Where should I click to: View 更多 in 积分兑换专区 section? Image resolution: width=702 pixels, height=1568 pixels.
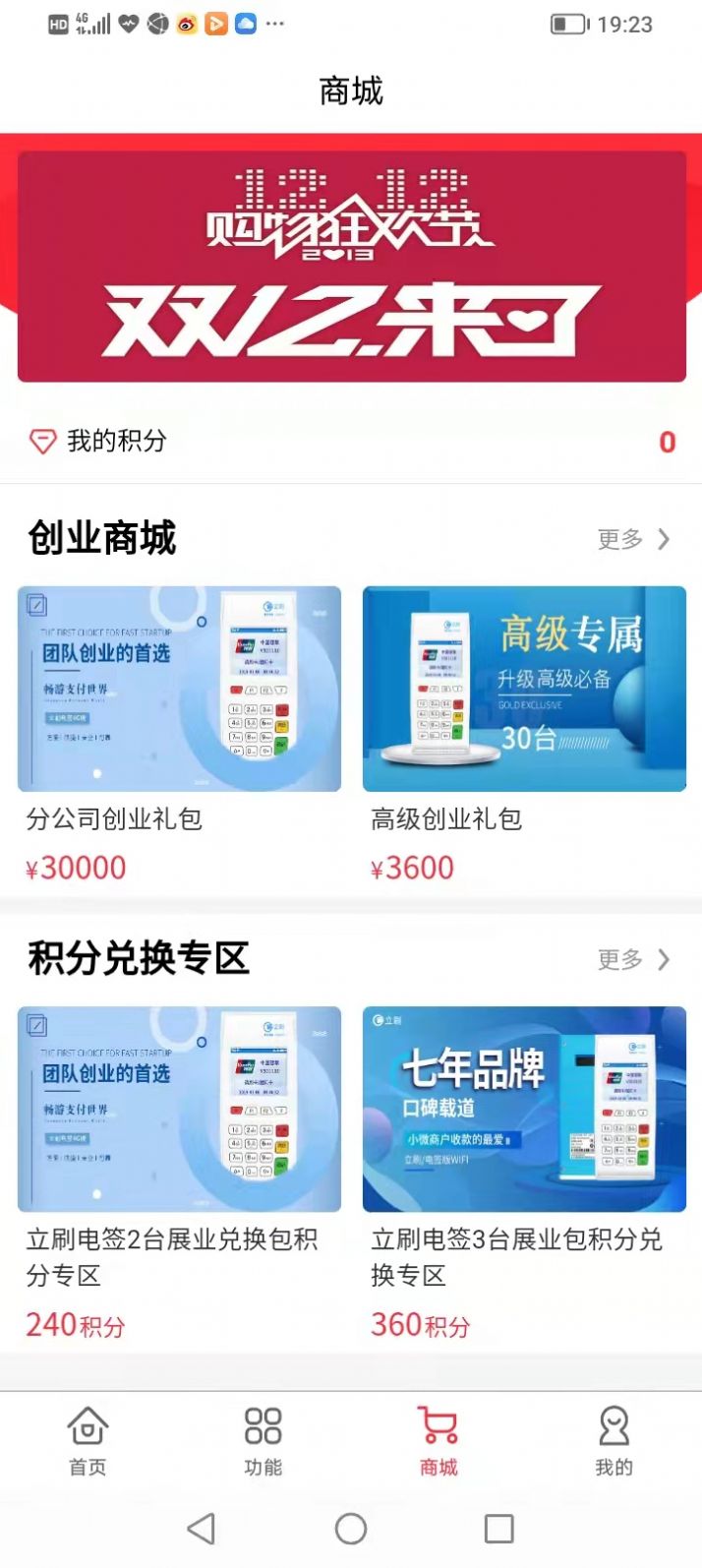(633, 959)
